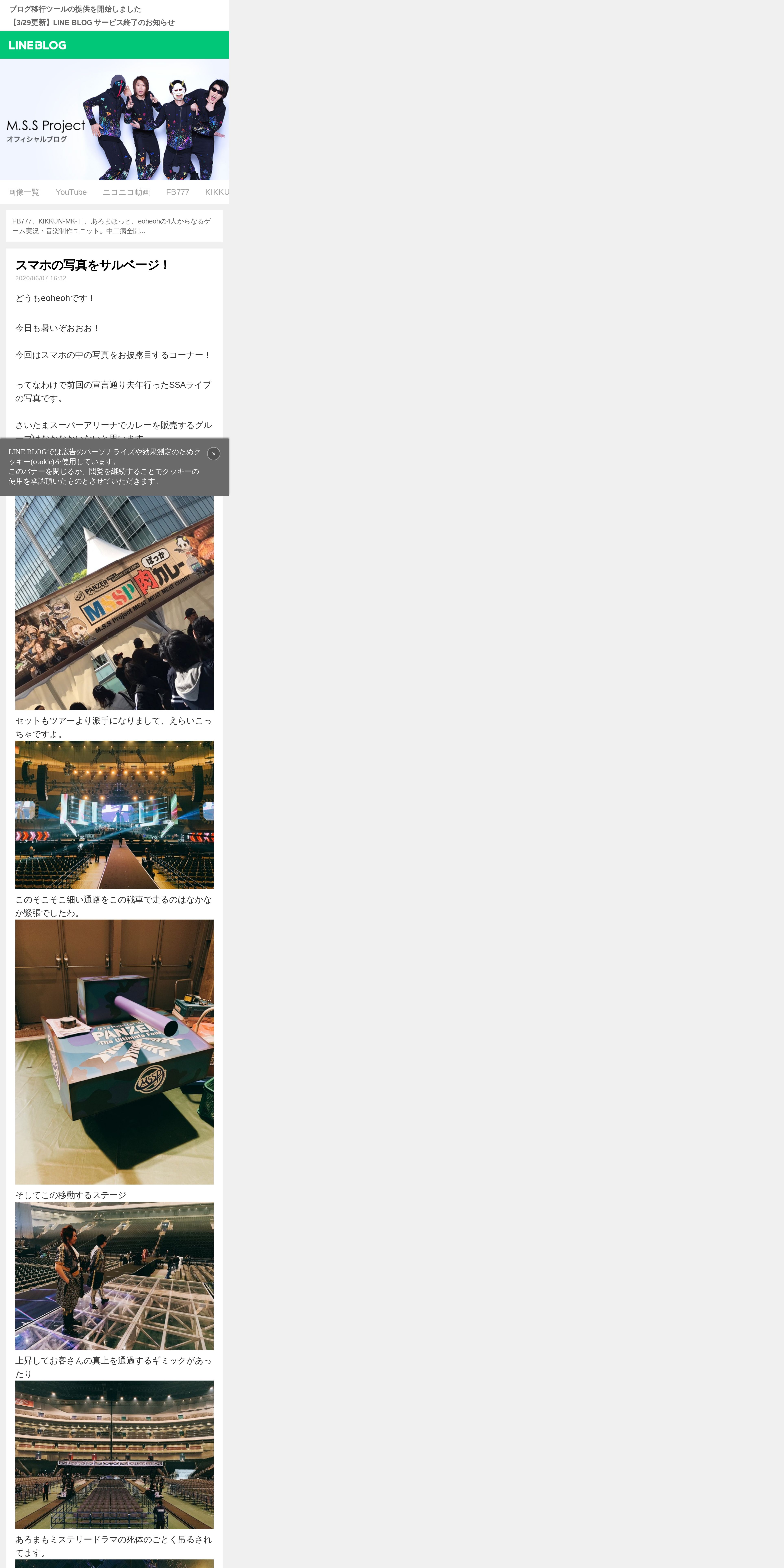Tap the LINE BLOG logo header
Viewport: 784px width, 1568px height.
38,45
